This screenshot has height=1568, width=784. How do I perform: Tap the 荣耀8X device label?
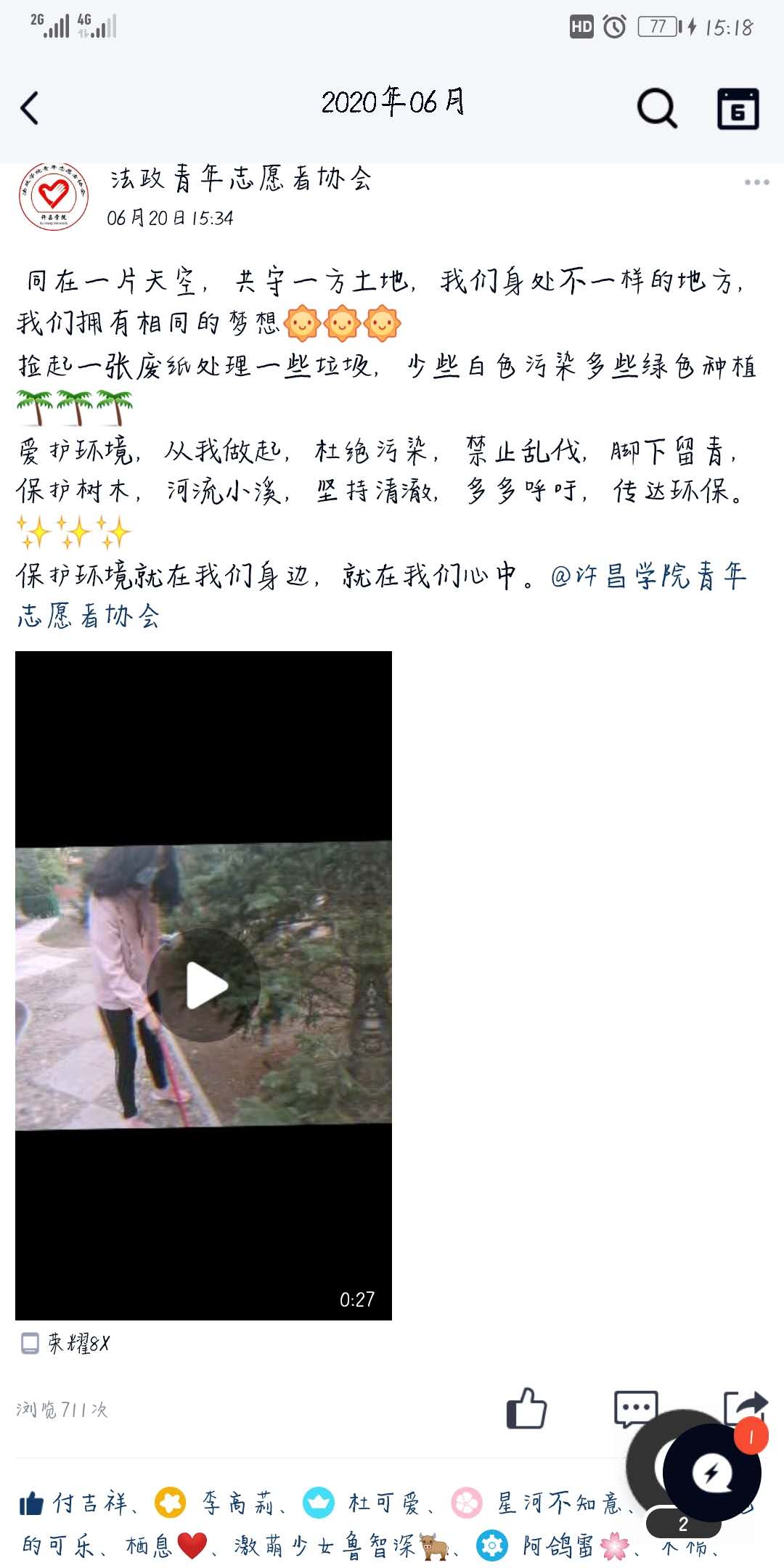click(78, 1344)
